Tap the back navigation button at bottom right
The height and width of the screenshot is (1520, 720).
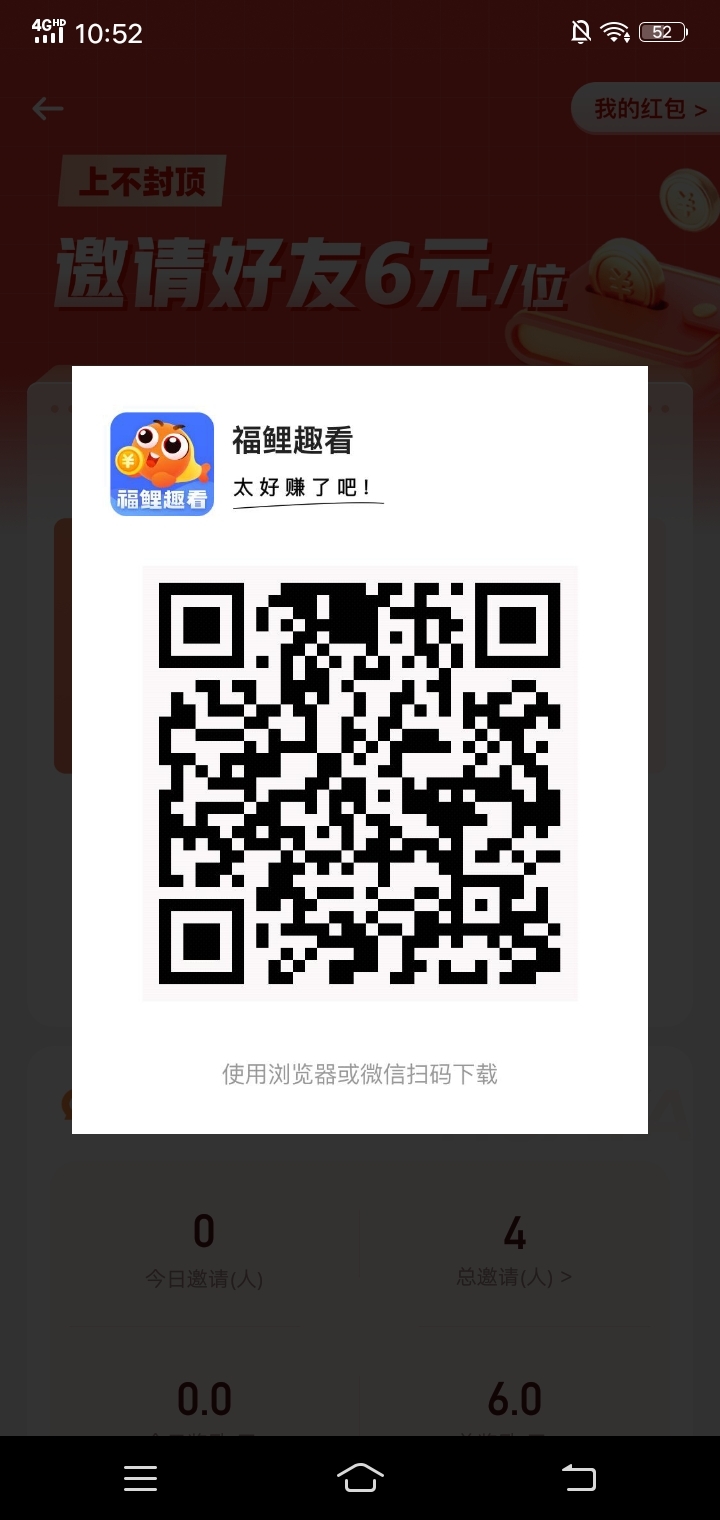tap(579, 1477)
